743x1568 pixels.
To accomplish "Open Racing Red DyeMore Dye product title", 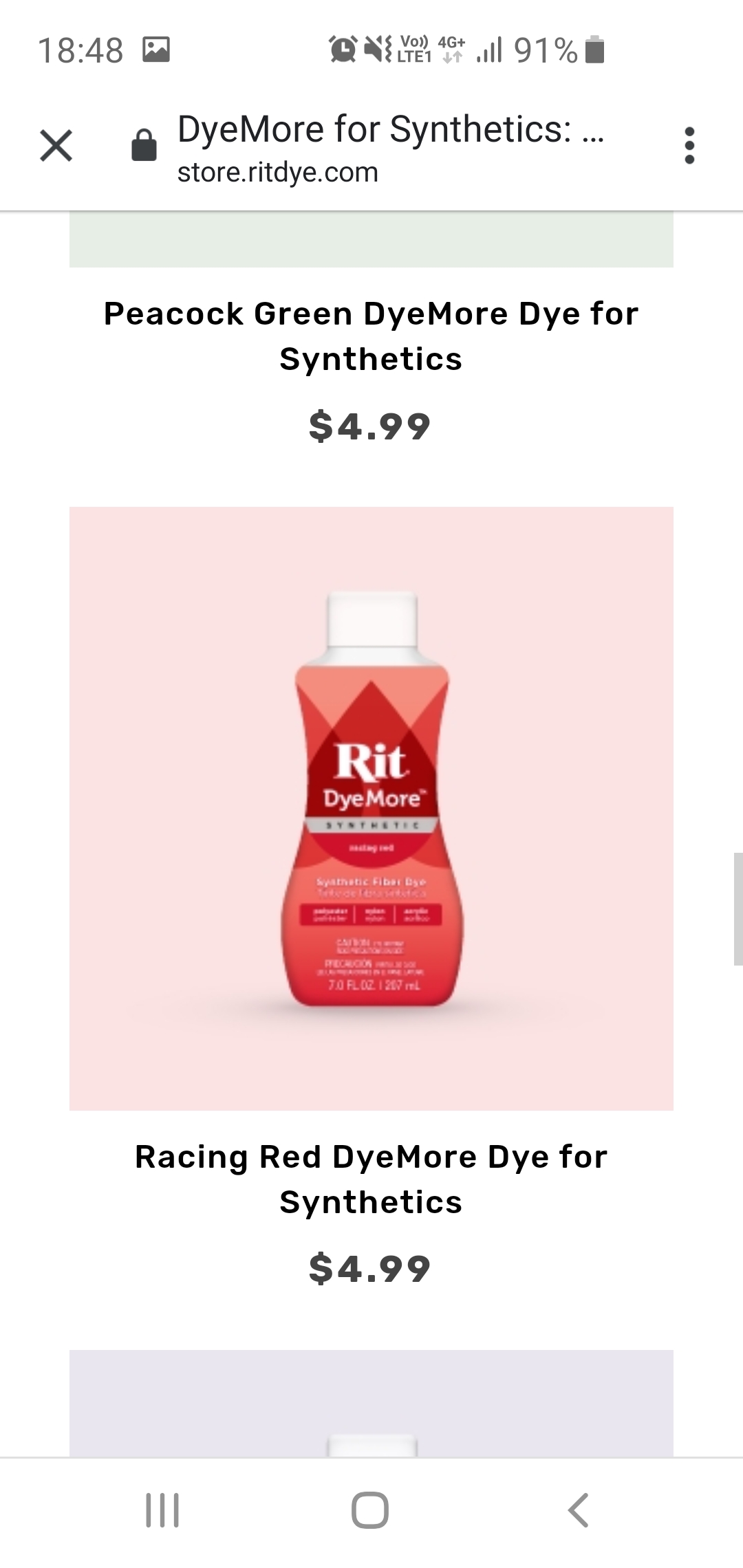I will click(371, 1179).
